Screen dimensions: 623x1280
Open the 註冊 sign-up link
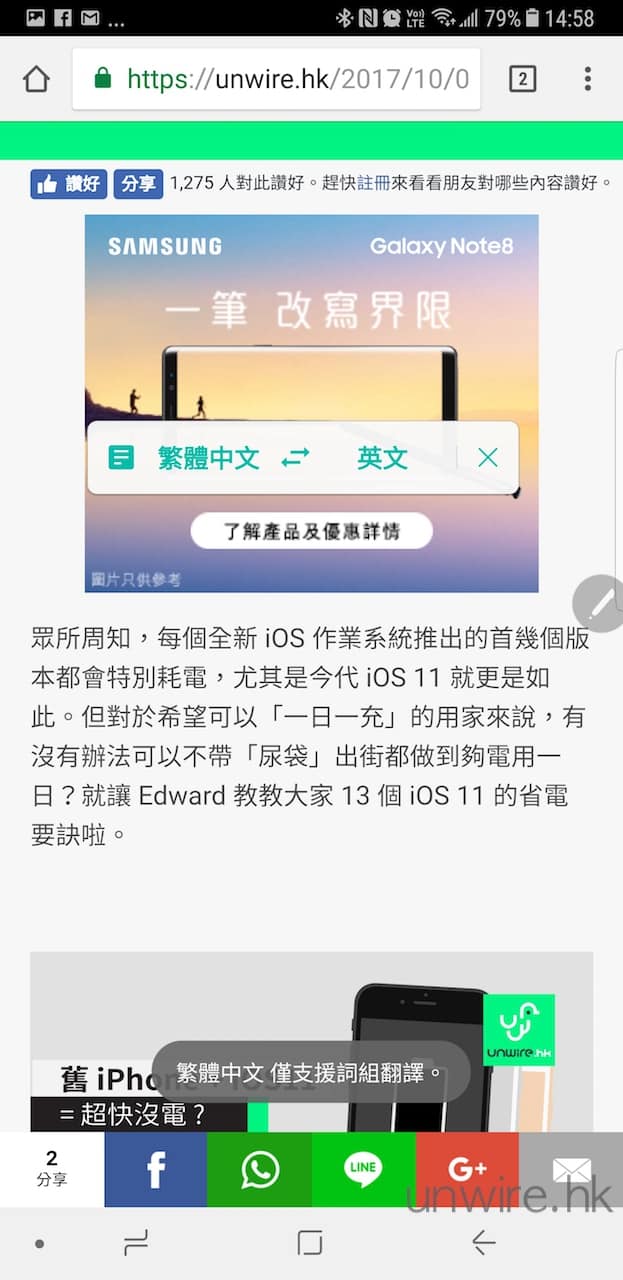click(x=374, y=183)
